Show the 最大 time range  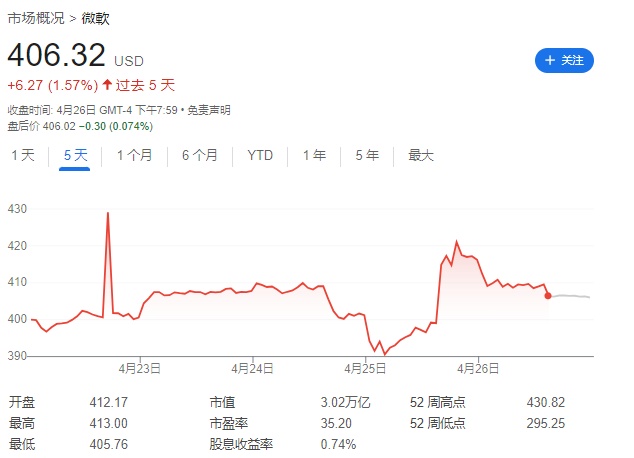[421, 155]
